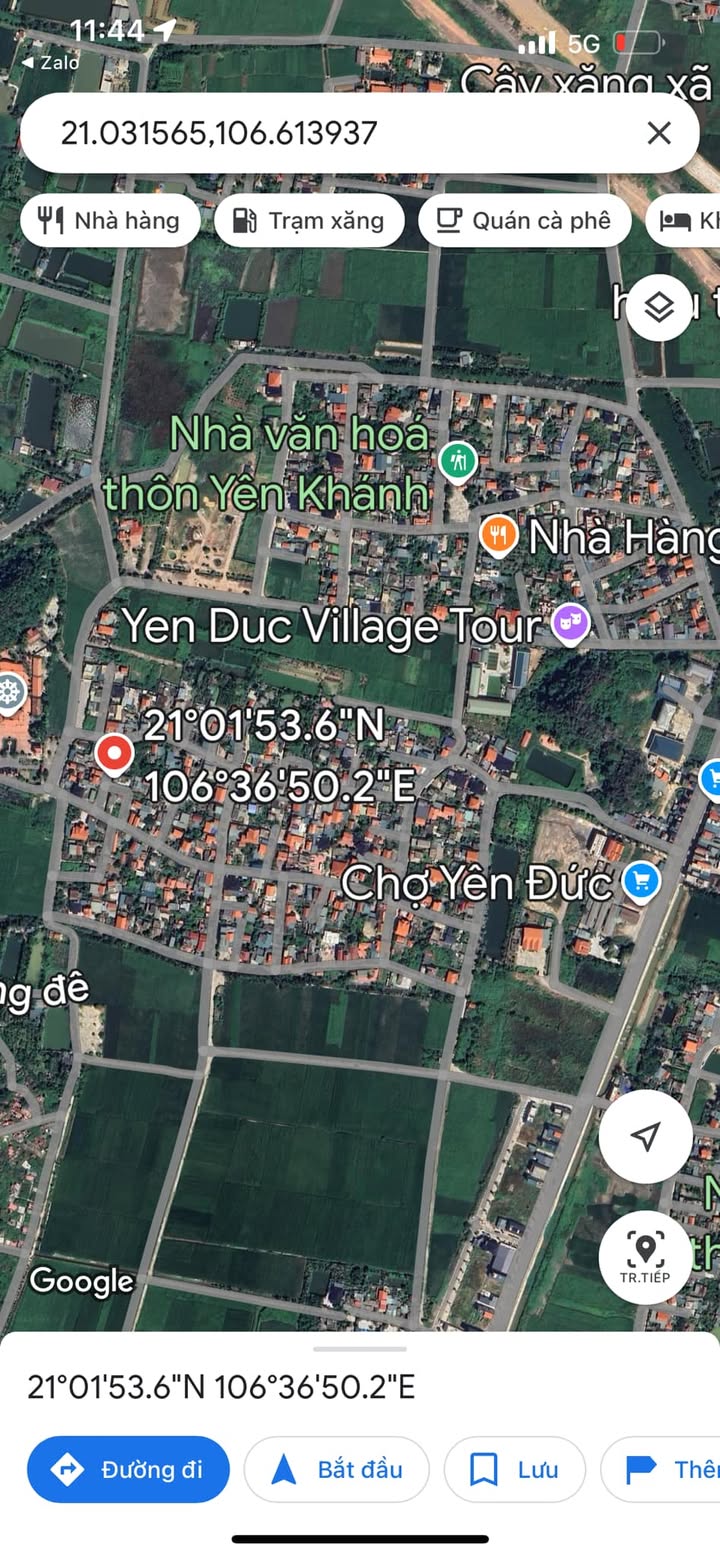Viewport: 720px width, 1557px height.
Task: Center the map on my location
Action: tap(646, 1136)
